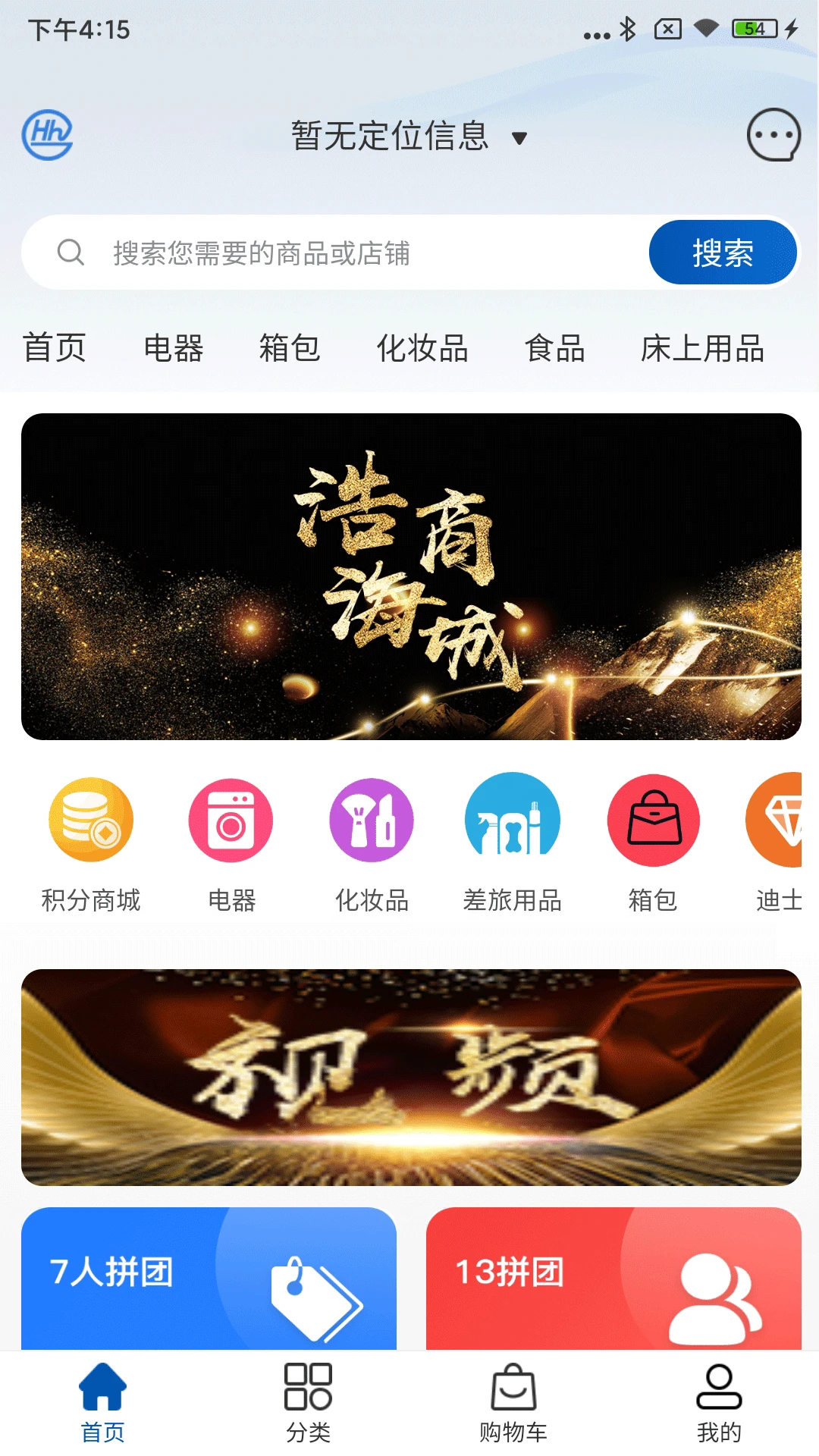Tap the 搜索 search button

click(723, 253)
